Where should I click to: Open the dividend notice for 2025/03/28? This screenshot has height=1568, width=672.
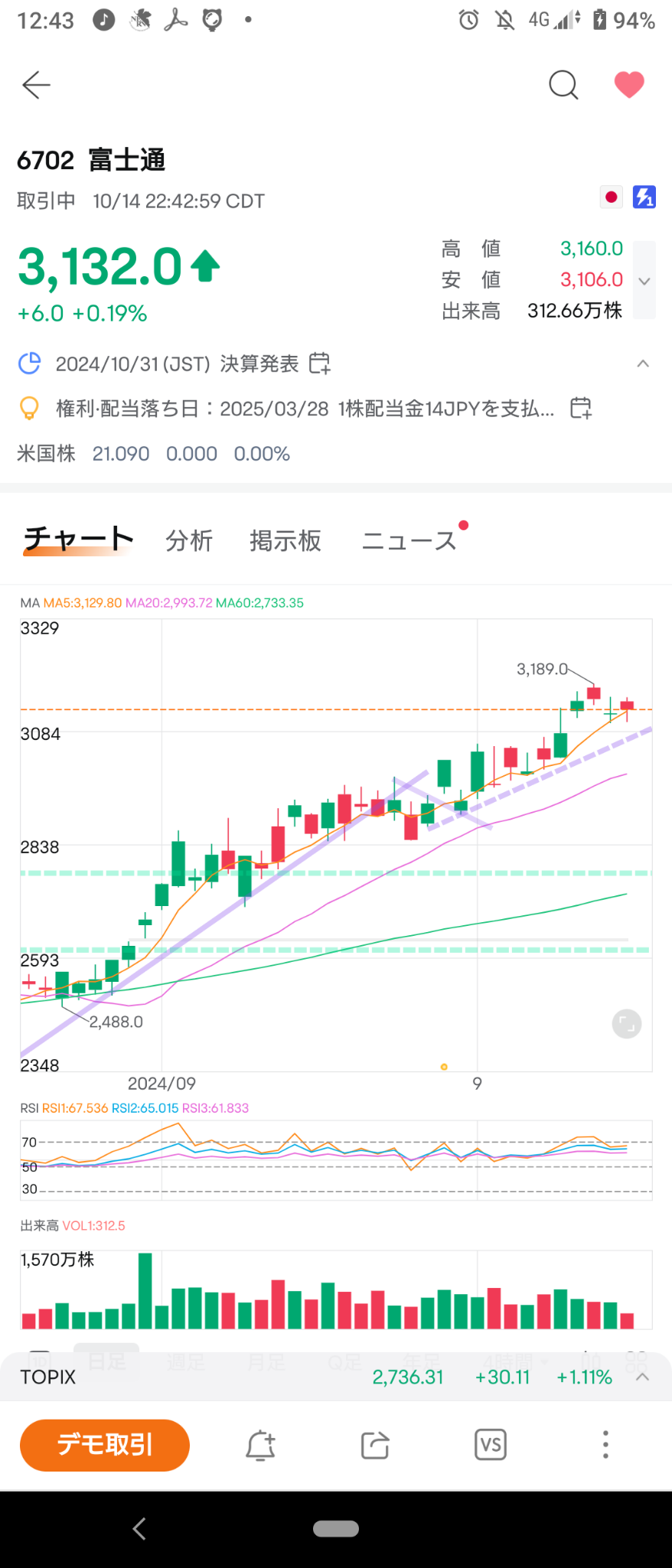[x=306, y=409]
